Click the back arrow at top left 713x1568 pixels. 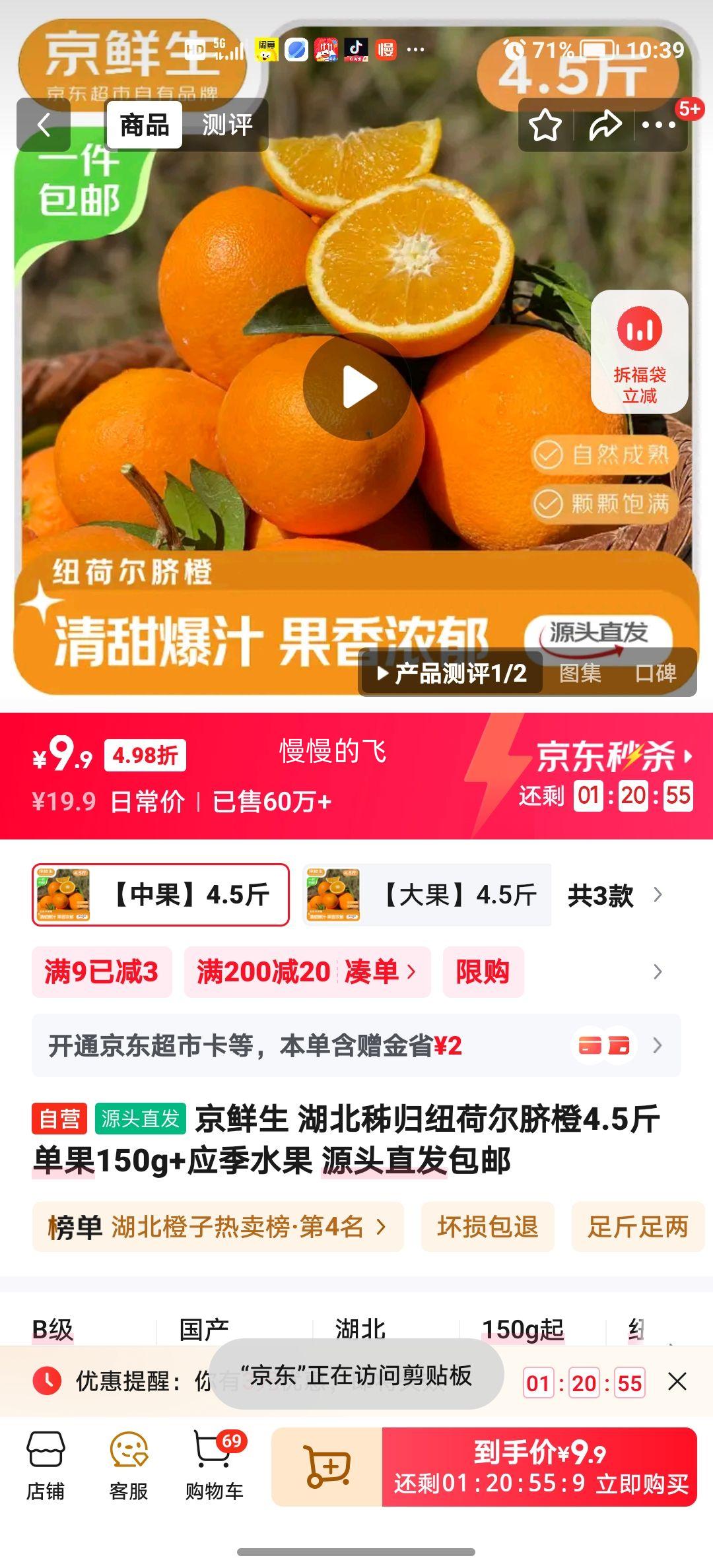coord(44,124)
